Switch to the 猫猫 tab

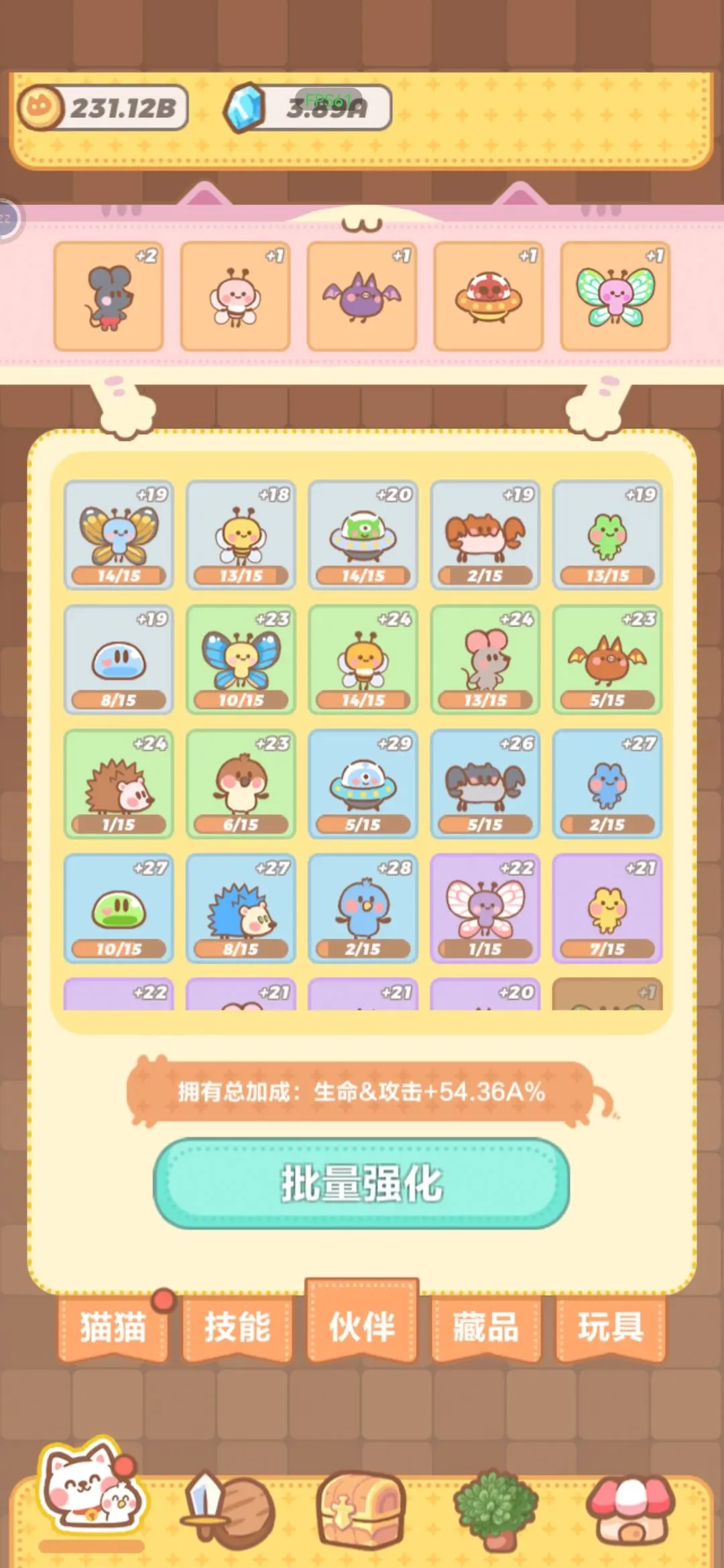click(112, 1328)
